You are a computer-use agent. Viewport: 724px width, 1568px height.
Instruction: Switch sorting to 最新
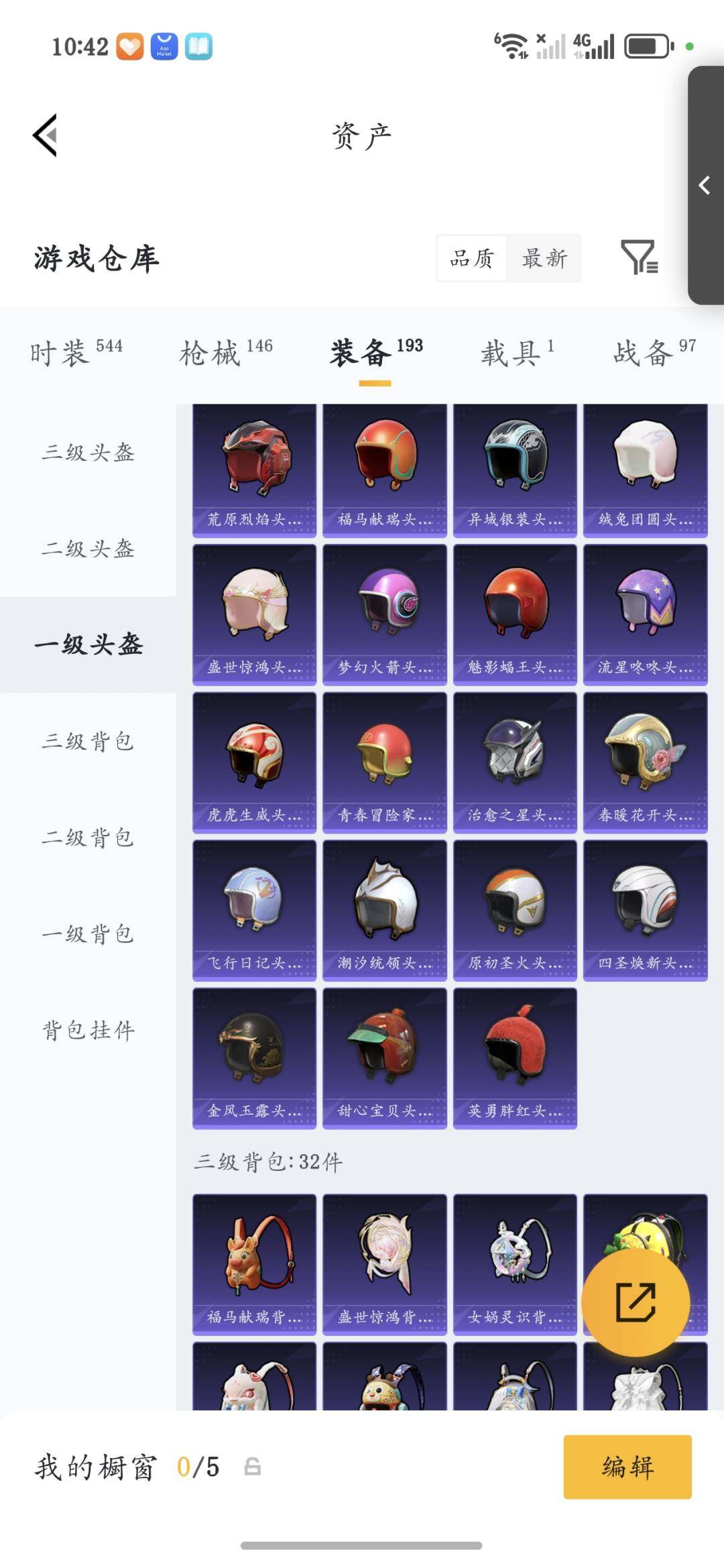543,259
